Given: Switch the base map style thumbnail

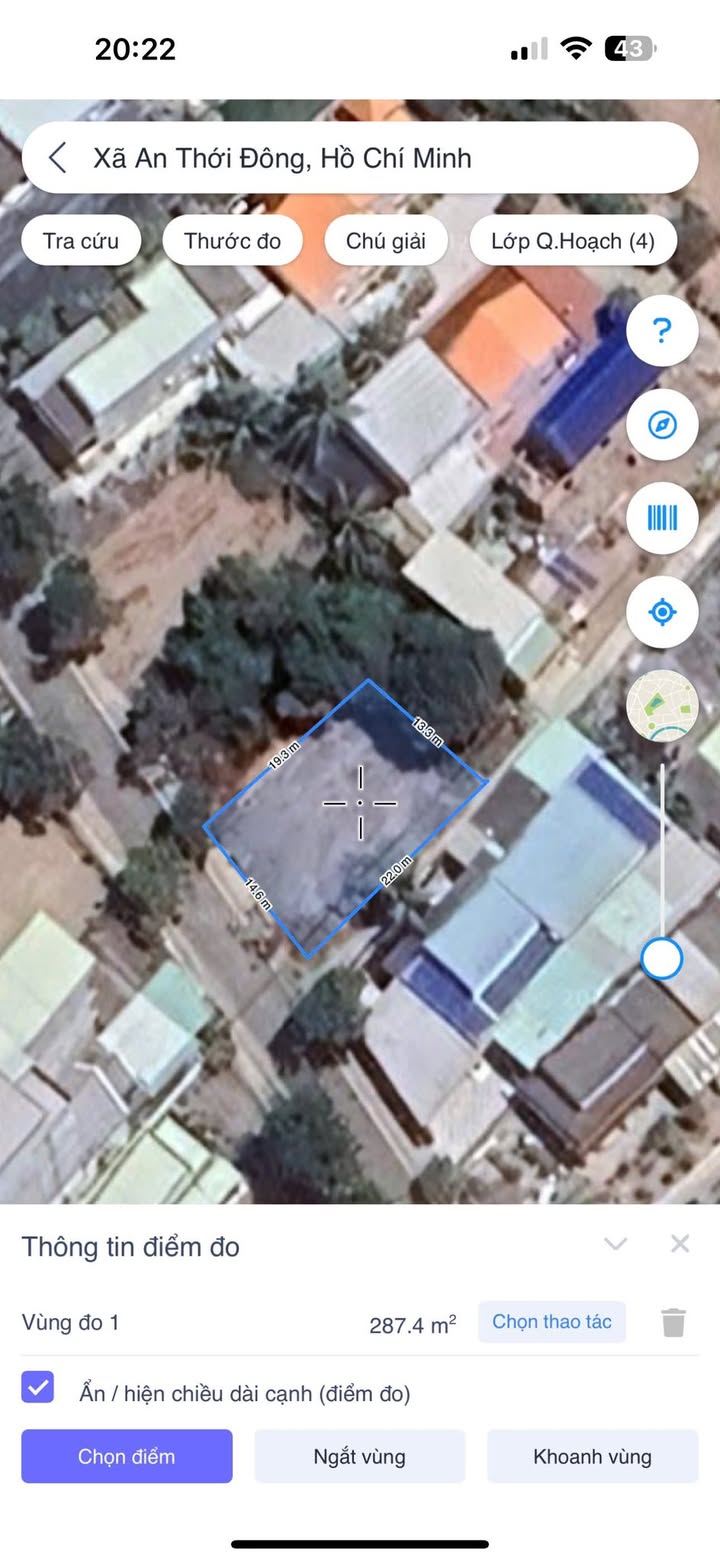Looking at the screenshot, I should 661,705.
